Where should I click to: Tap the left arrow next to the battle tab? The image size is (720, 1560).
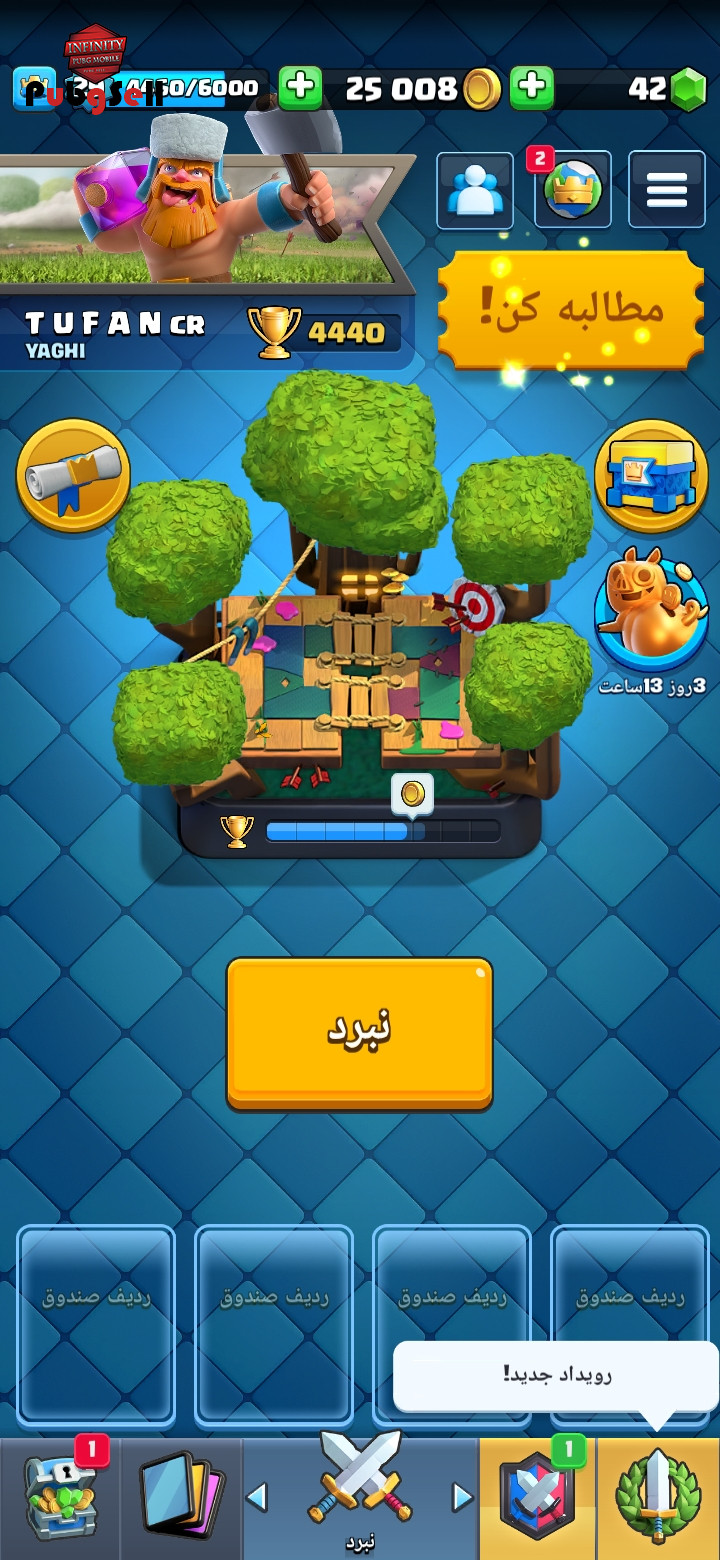(x=257, y=1497)
